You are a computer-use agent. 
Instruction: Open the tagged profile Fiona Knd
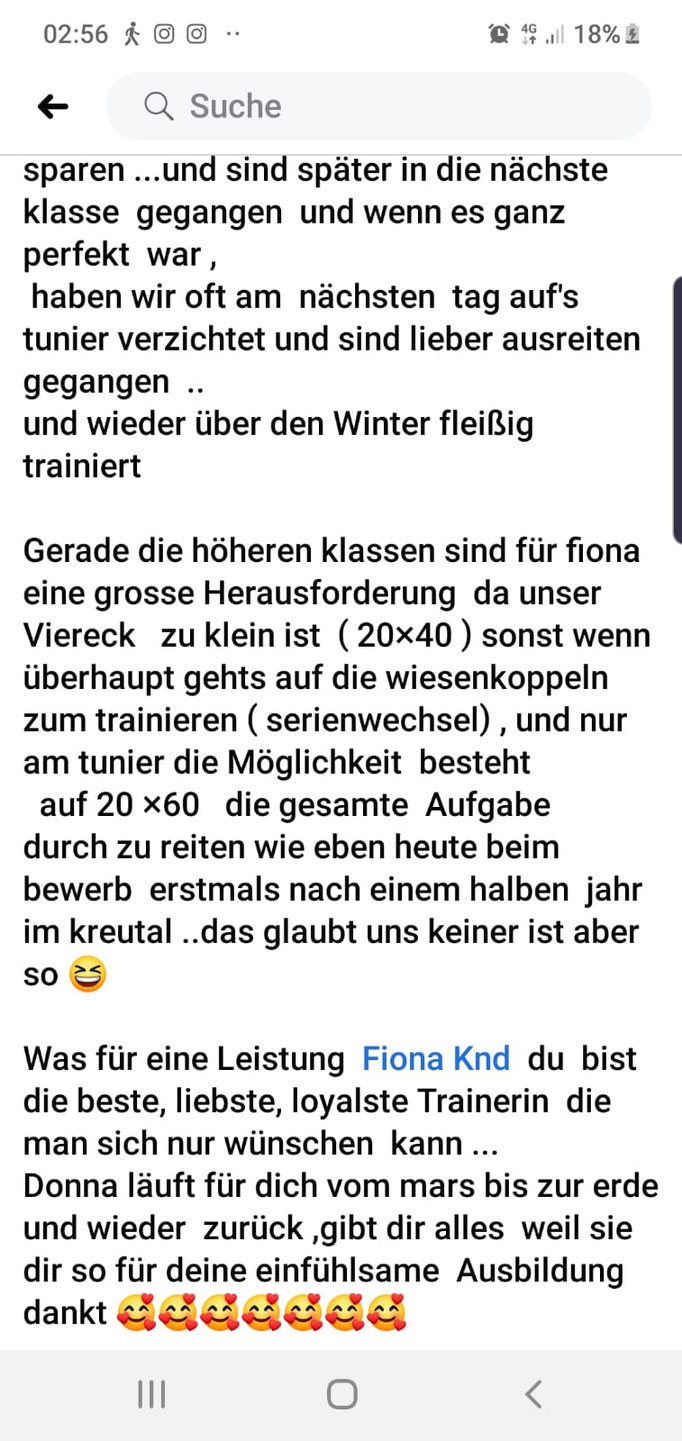[435, 1058]
